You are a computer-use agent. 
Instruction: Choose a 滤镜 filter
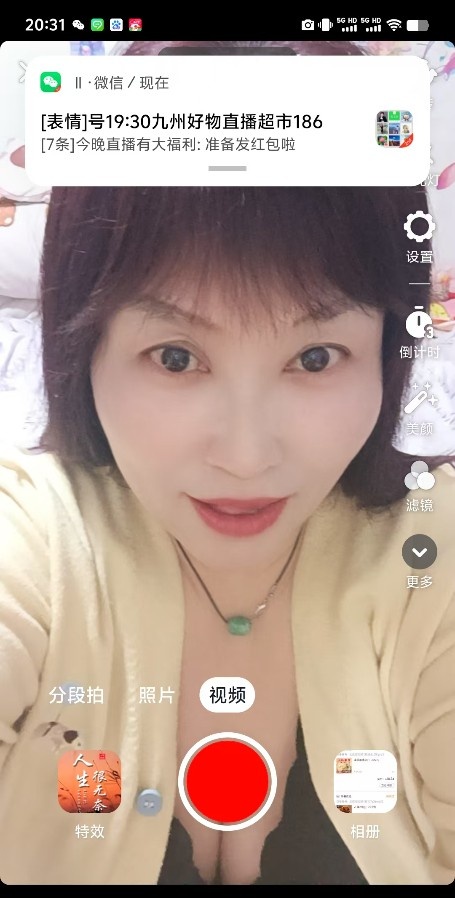[419, 486]
